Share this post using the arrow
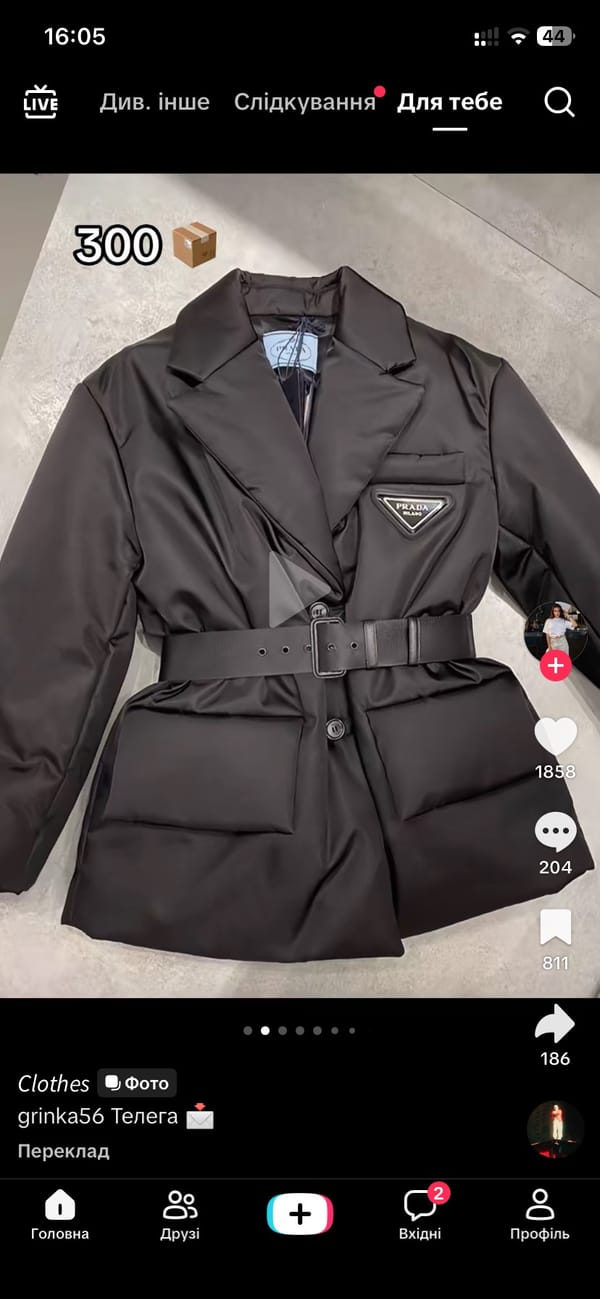This screenshot has width=600, height=1299. (555, 1024)
